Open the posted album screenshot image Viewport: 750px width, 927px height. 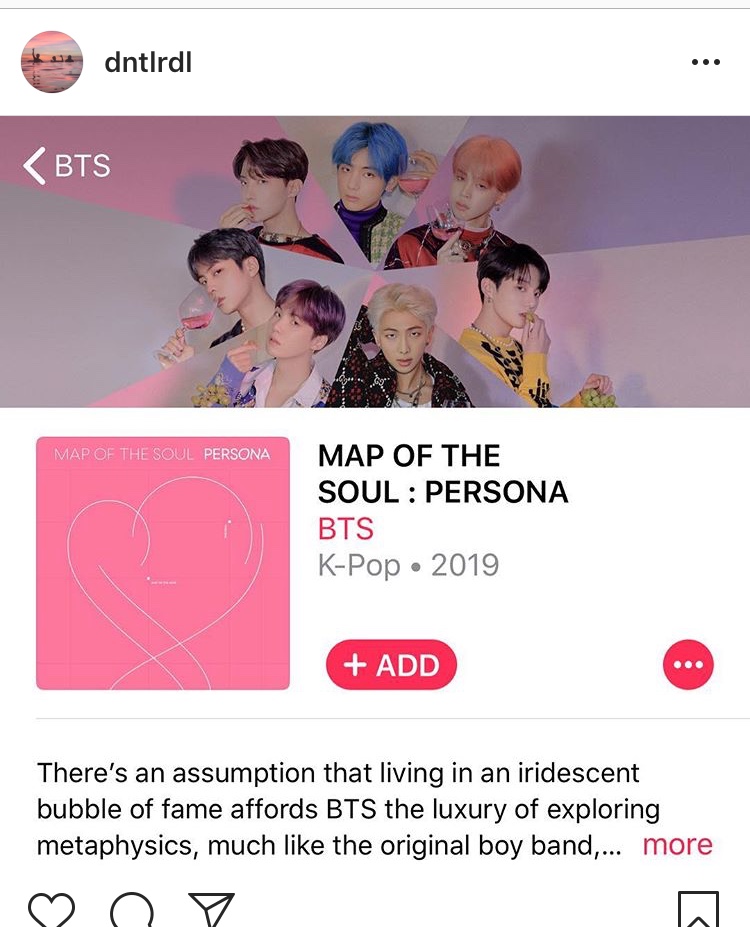tap(375, 480)
